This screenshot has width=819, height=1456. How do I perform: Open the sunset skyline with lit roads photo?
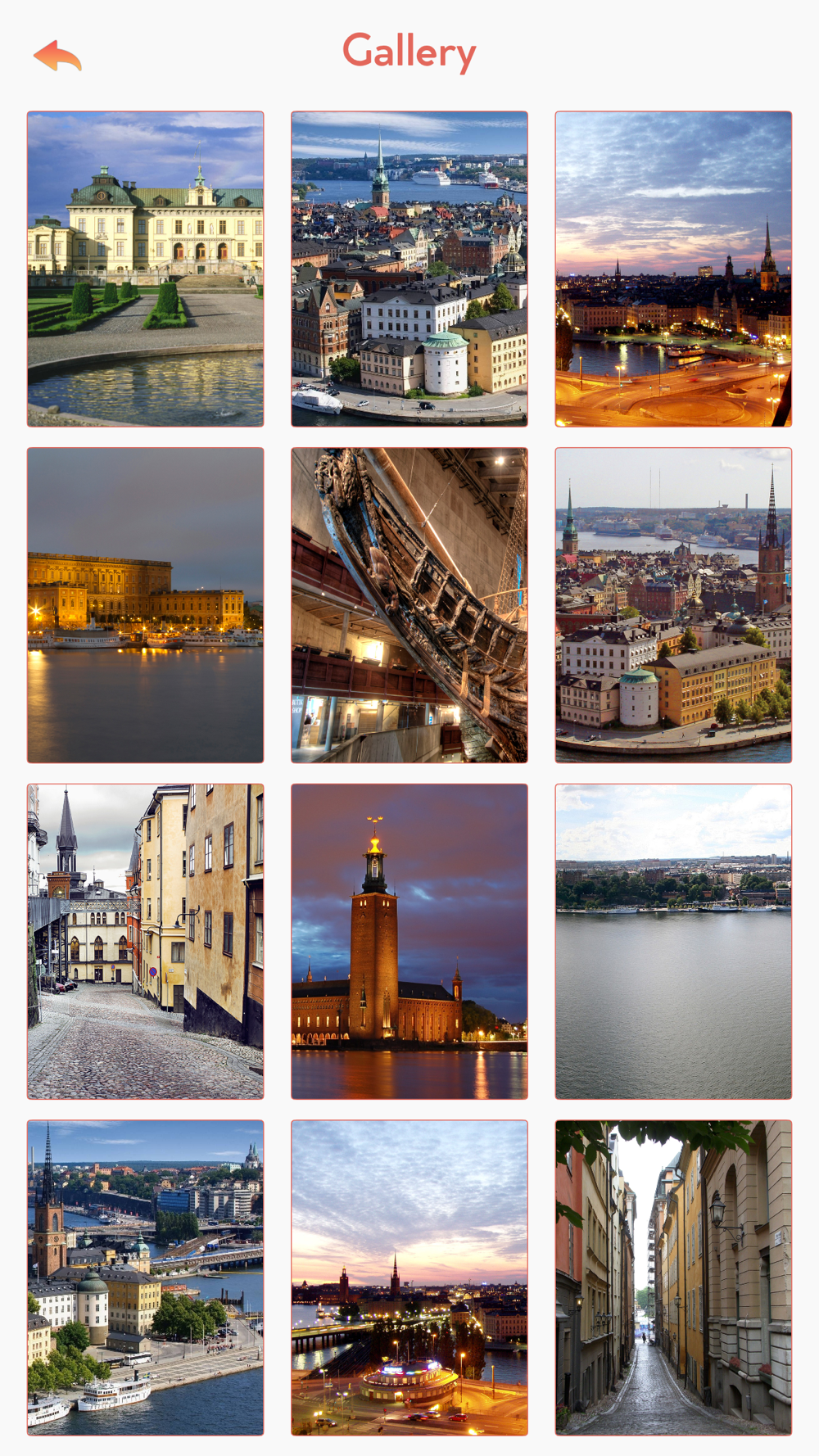pyautogui.click(x=673, y=269)
